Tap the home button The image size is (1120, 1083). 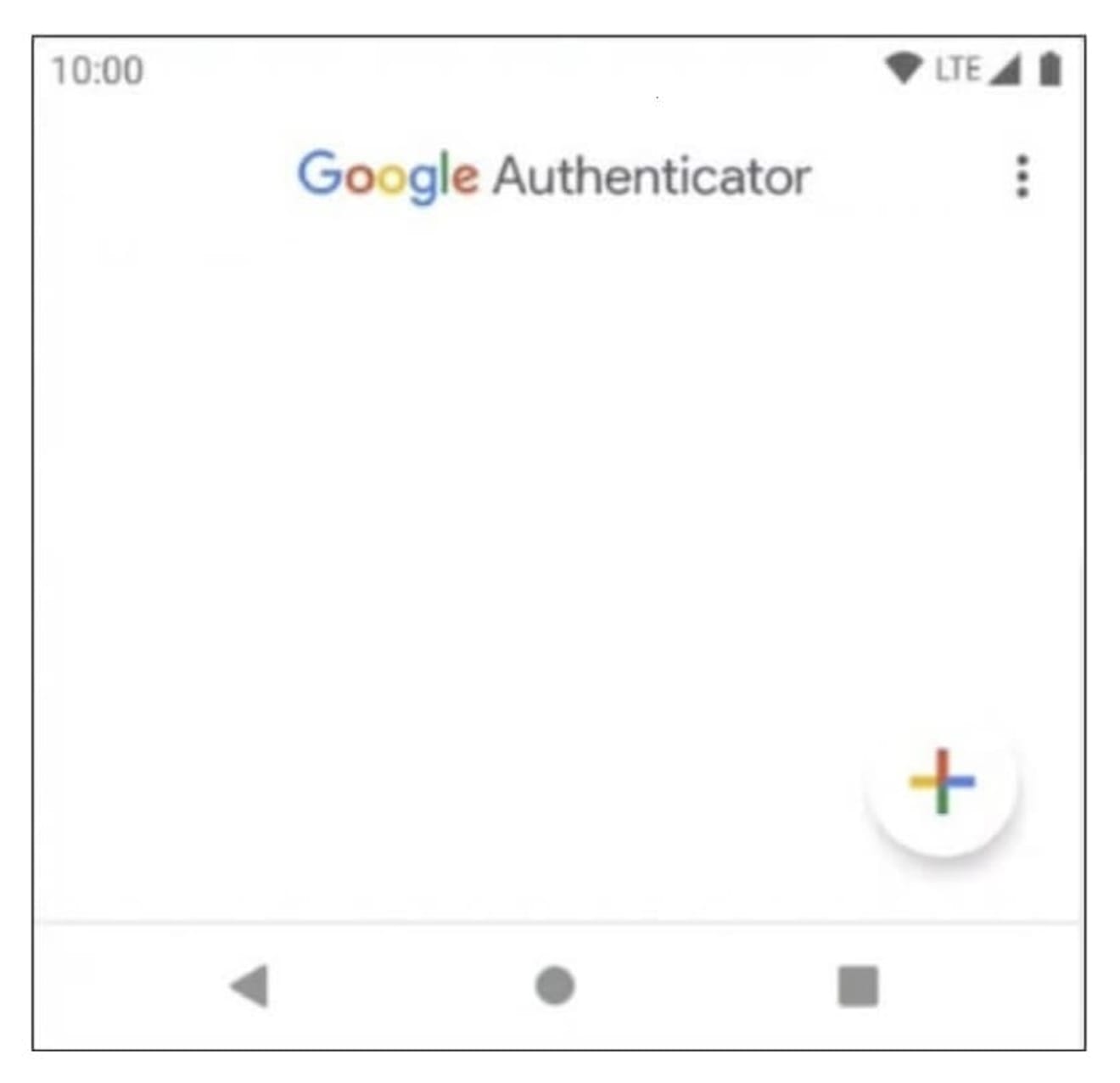click(555, 985)
